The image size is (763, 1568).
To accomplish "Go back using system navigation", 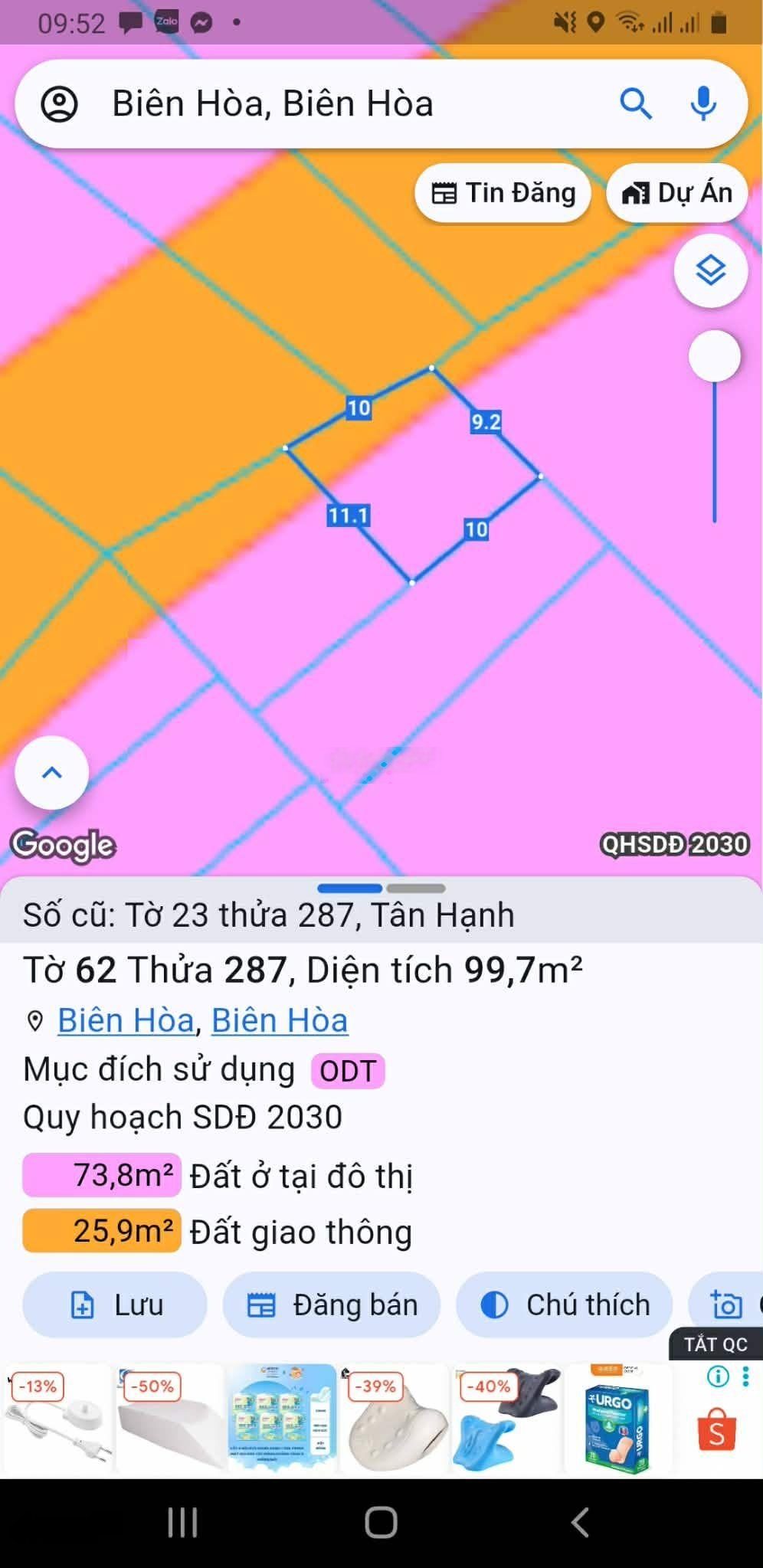I will tap(580, 1521).
